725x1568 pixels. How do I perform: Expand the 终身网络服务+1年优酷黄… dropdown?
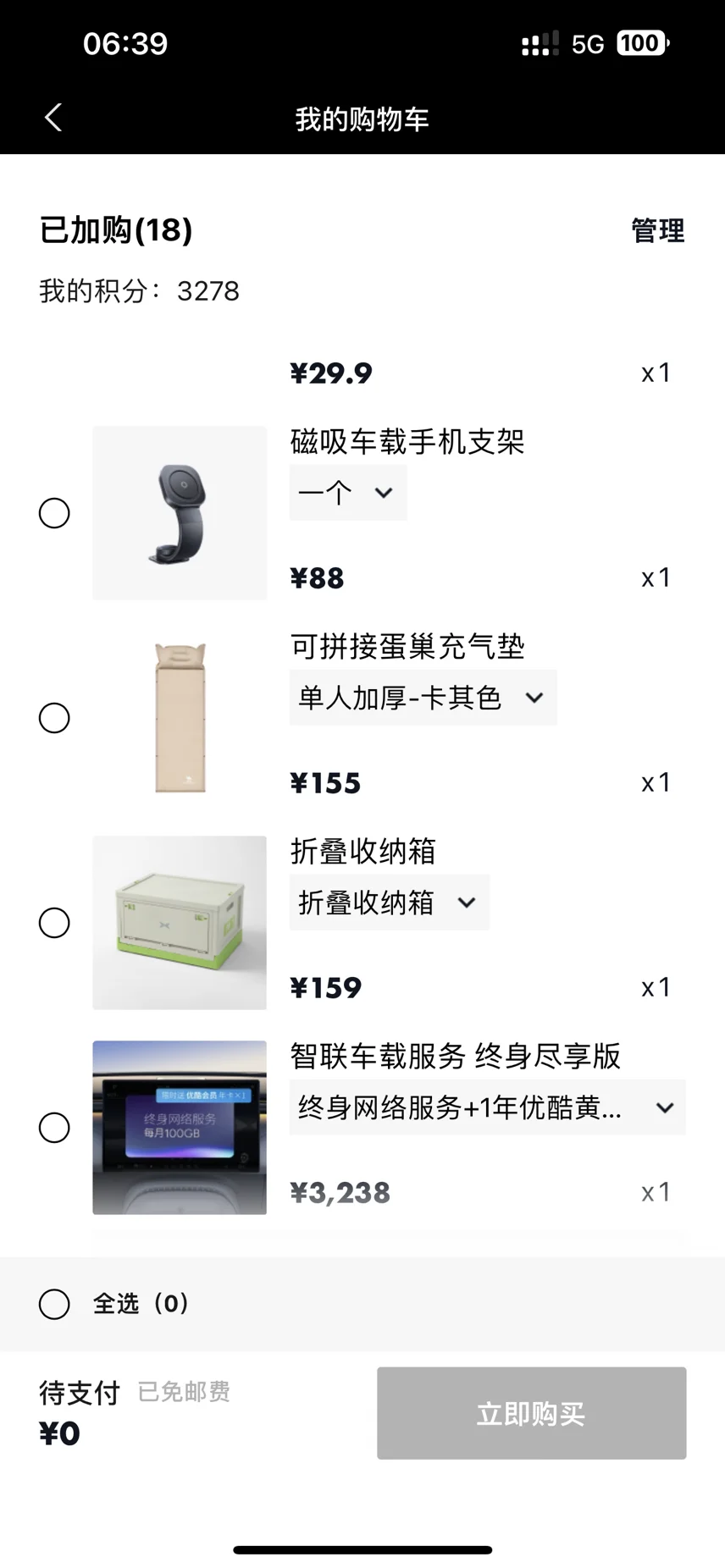pos(487,1107)
